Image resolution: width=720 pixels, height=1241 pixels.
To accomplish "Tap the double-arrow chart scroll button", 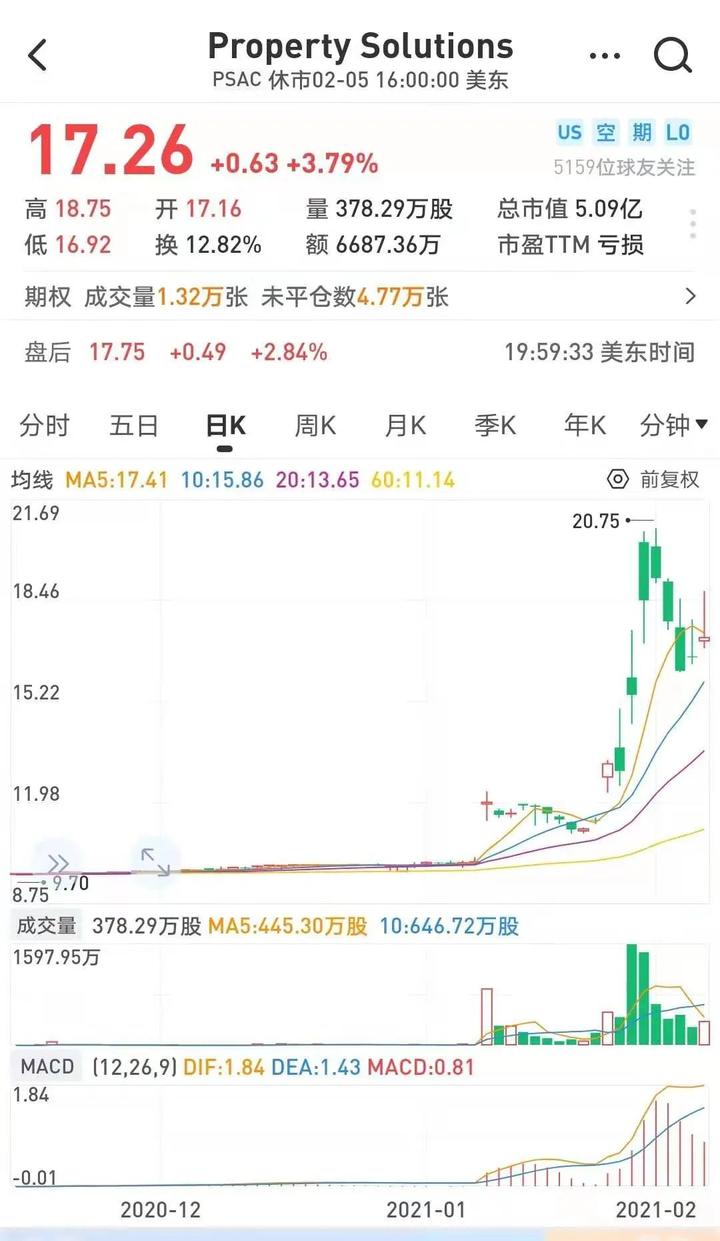I will [x=57, y=862].
